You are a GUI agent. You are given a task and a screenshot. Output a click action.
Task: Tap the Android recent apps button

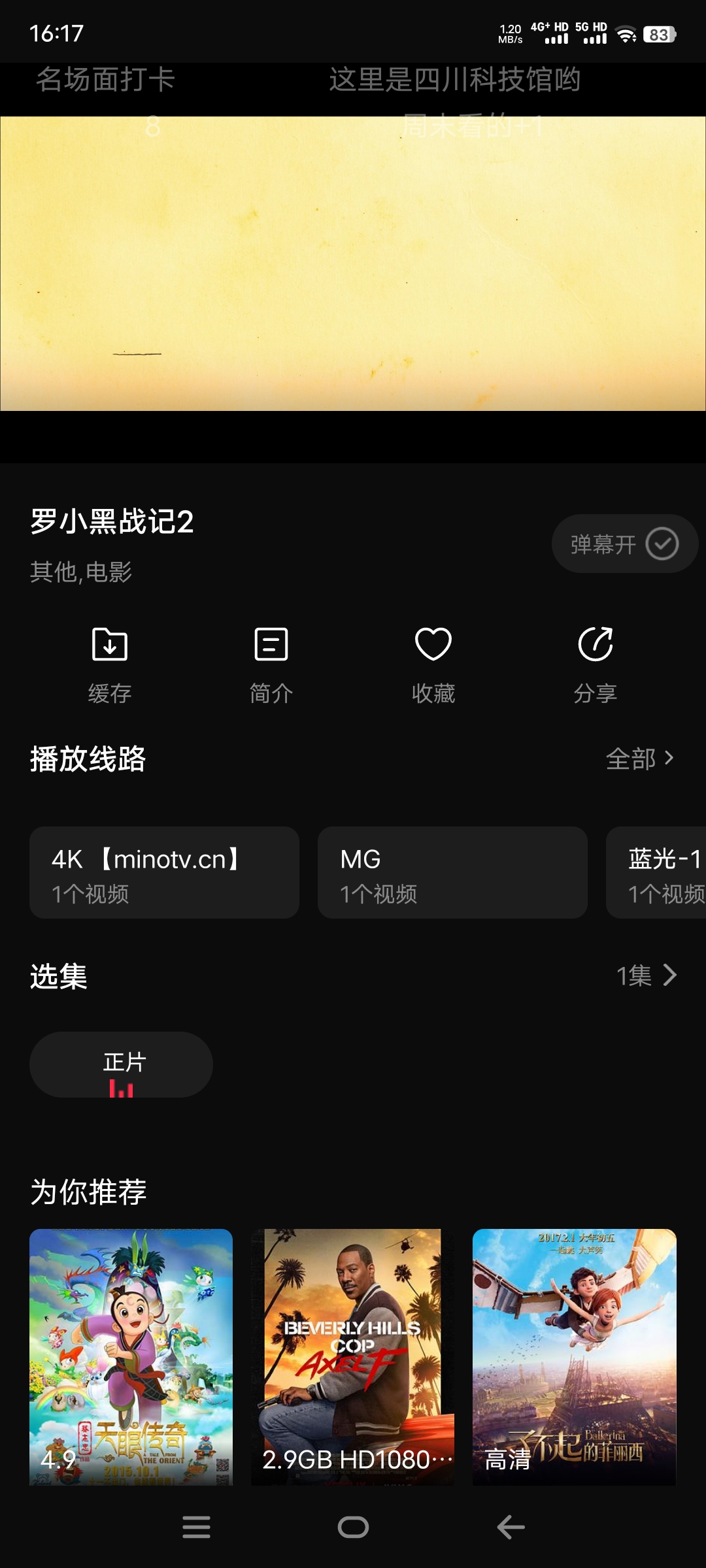(x=196, y=1527)
